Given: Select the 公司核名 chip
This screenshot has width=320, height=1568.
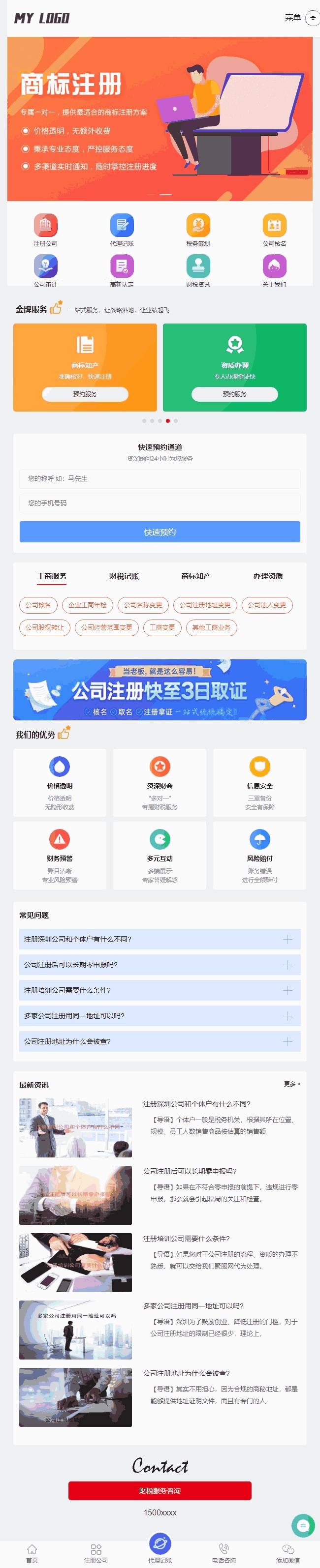Looking at the screenshot, I should [38, 604].
